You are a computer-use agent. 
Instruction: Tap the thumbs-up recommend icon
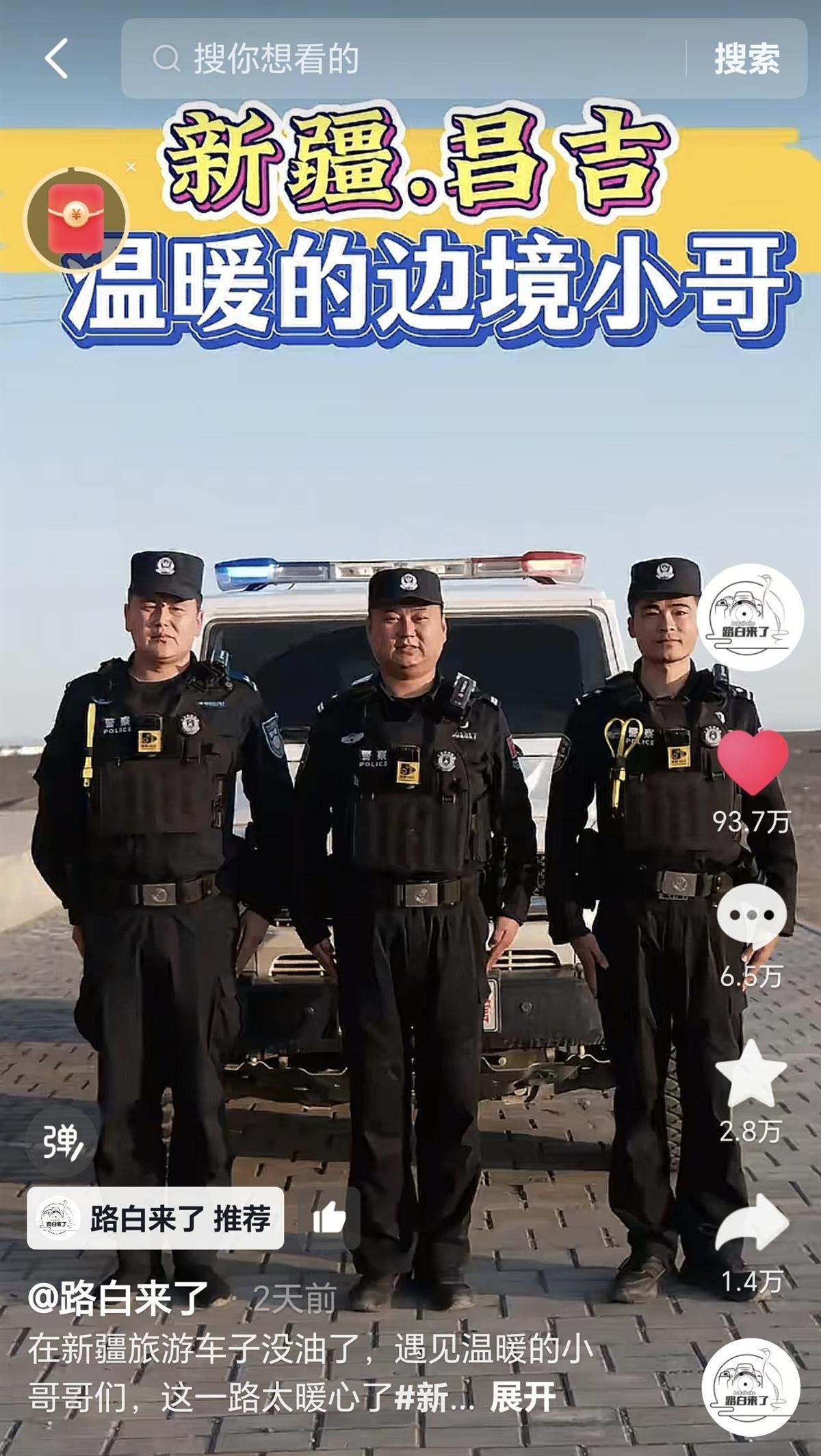pyautogui.click(x=329, y=1218)
